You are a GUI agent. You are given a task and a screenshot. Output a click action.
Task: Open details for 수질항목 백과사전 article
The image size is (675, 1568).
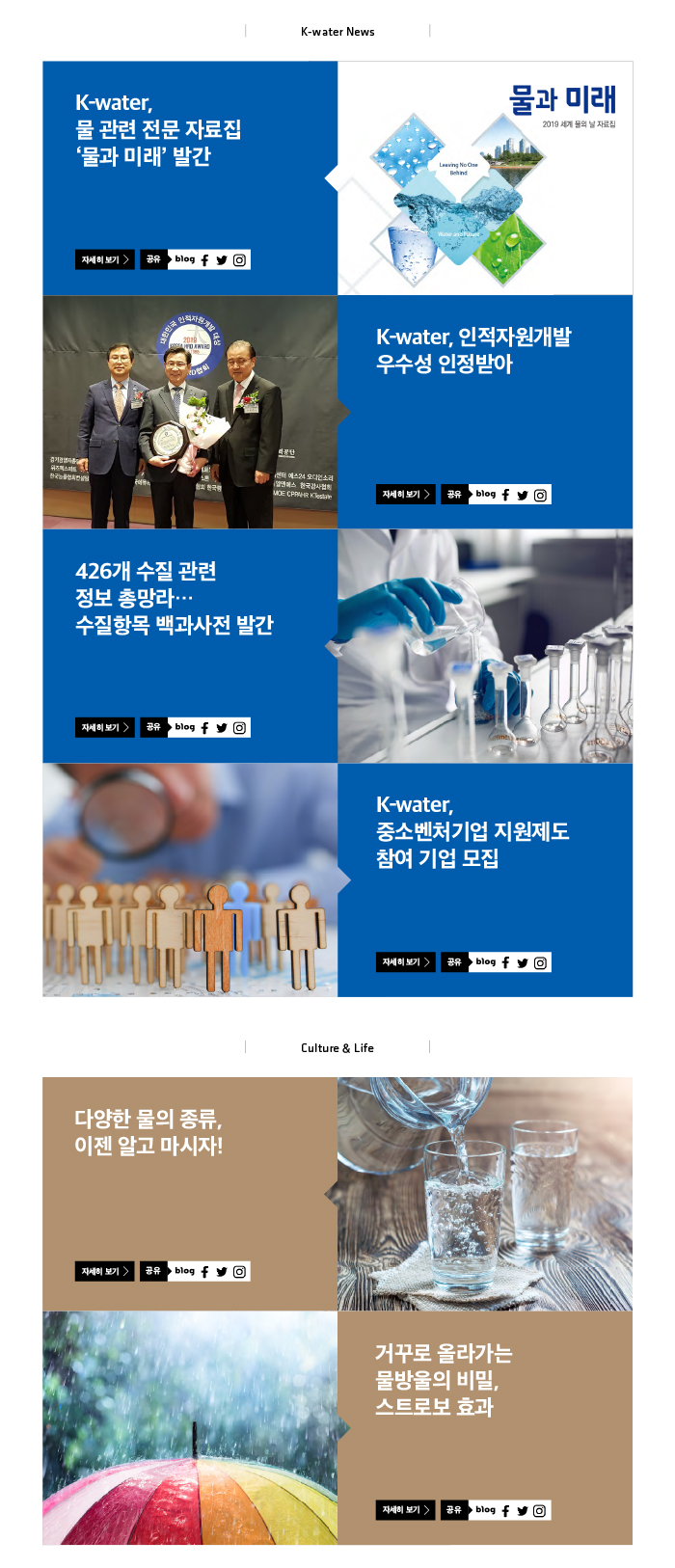tap(104, 728)
